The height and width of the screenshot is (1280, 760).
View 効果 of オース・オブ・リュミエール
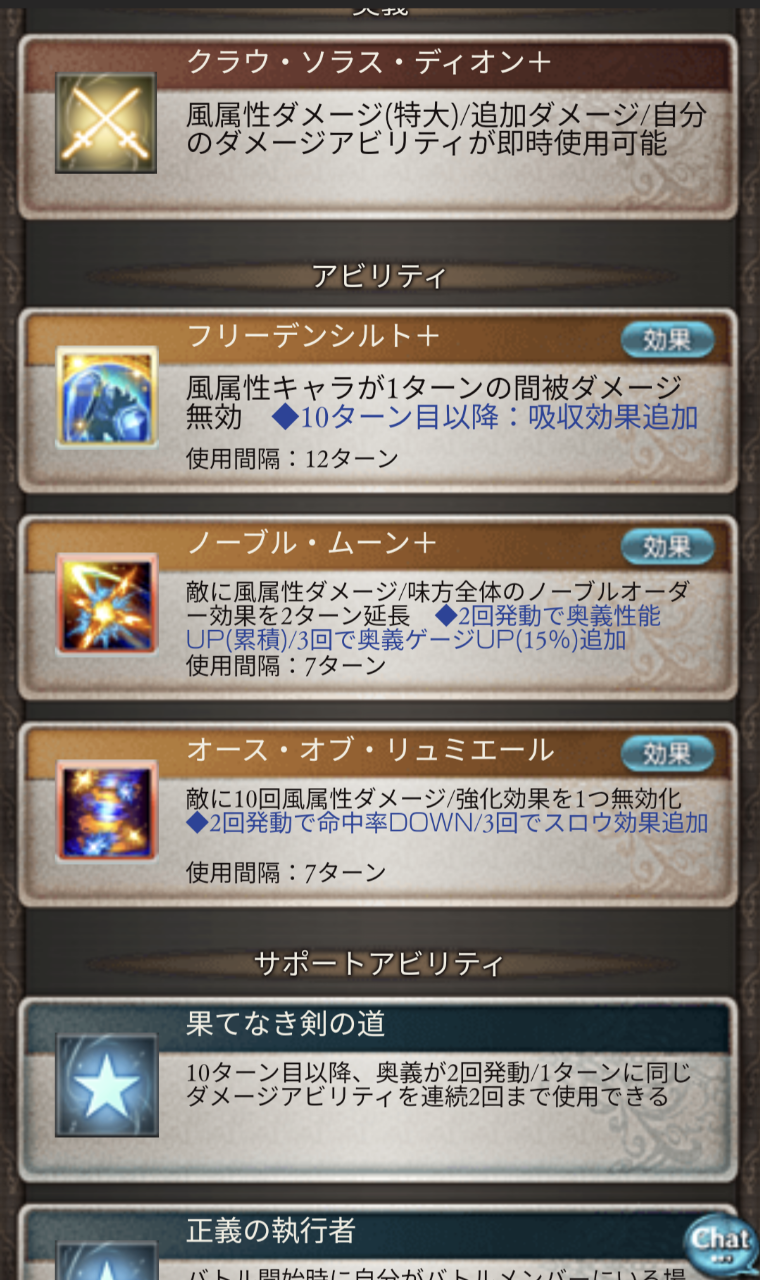(x=667, y=754)
